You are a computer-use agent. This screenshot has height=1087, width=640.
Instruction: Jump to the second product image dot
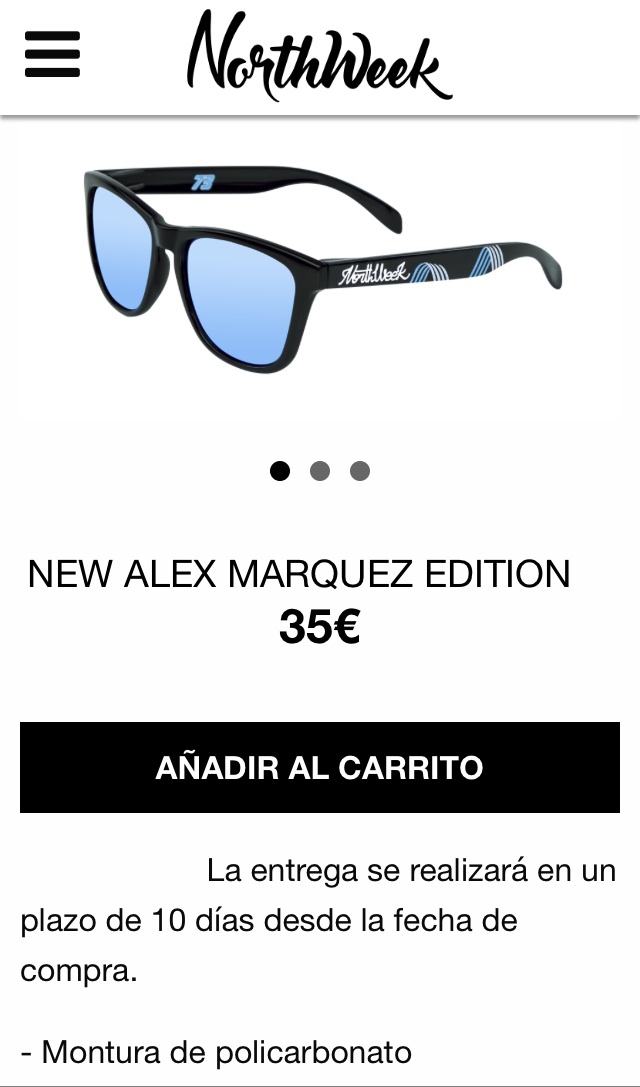pyautogui.click(x=320, y=471)
